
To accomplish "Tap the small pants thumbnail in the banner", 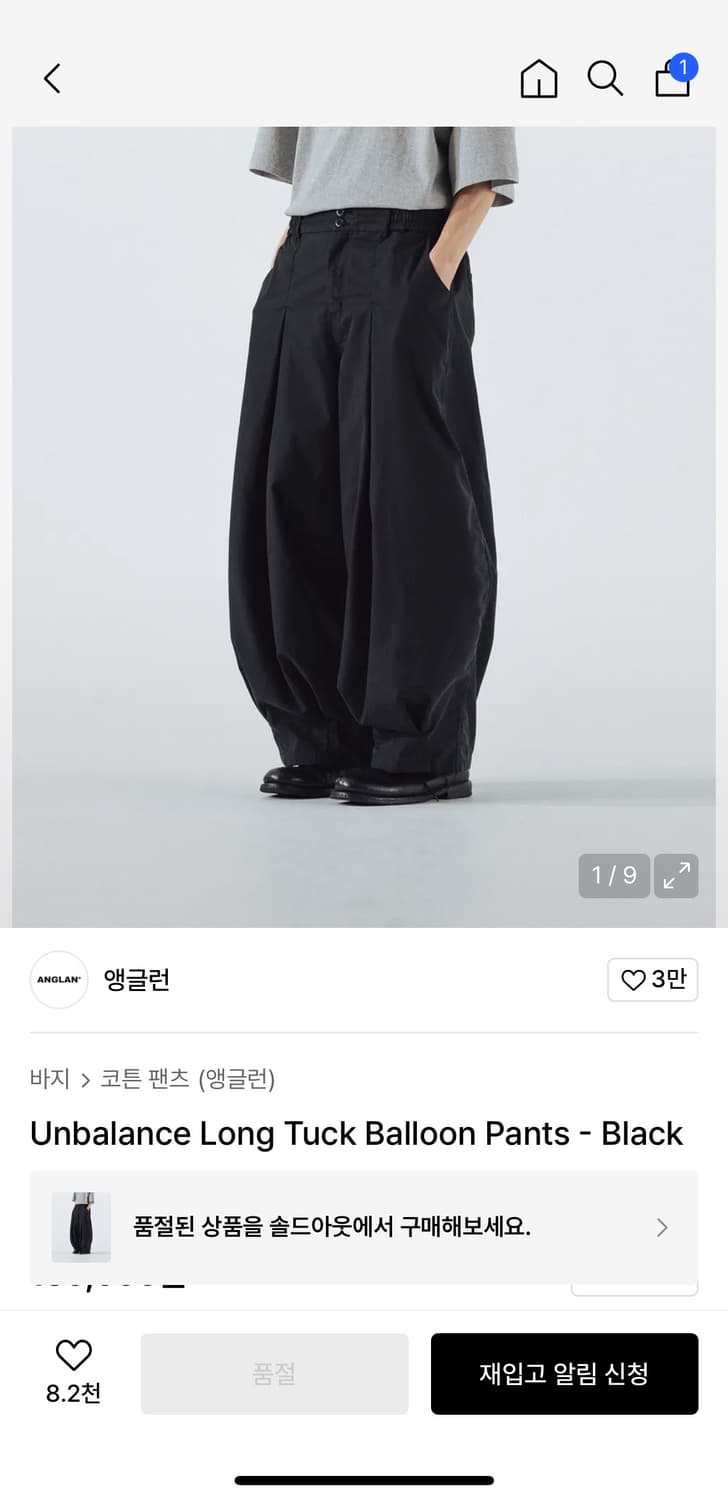I will (x=79, y=1226).
